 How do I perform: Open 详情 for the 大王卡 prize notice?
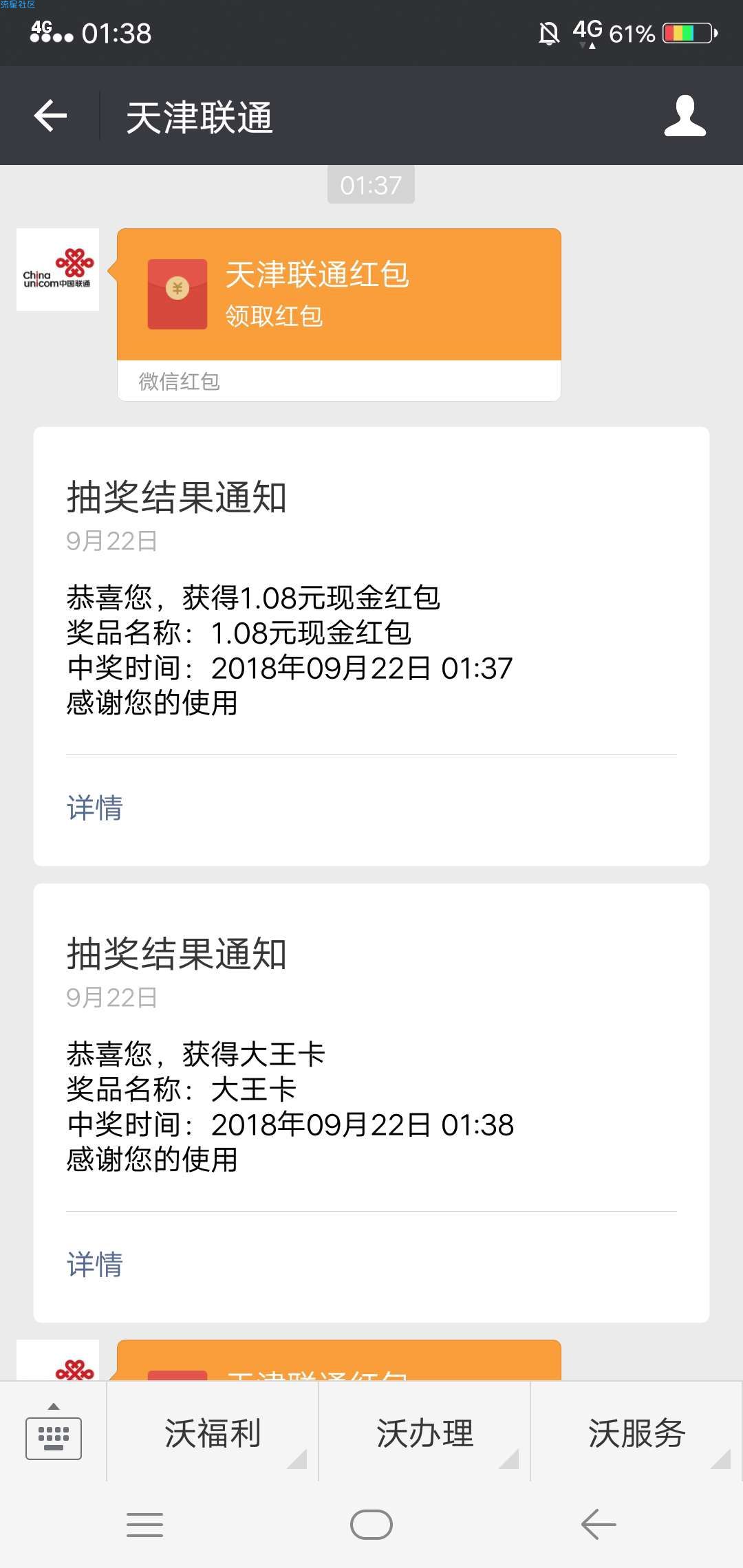(x=95, y=1264)
